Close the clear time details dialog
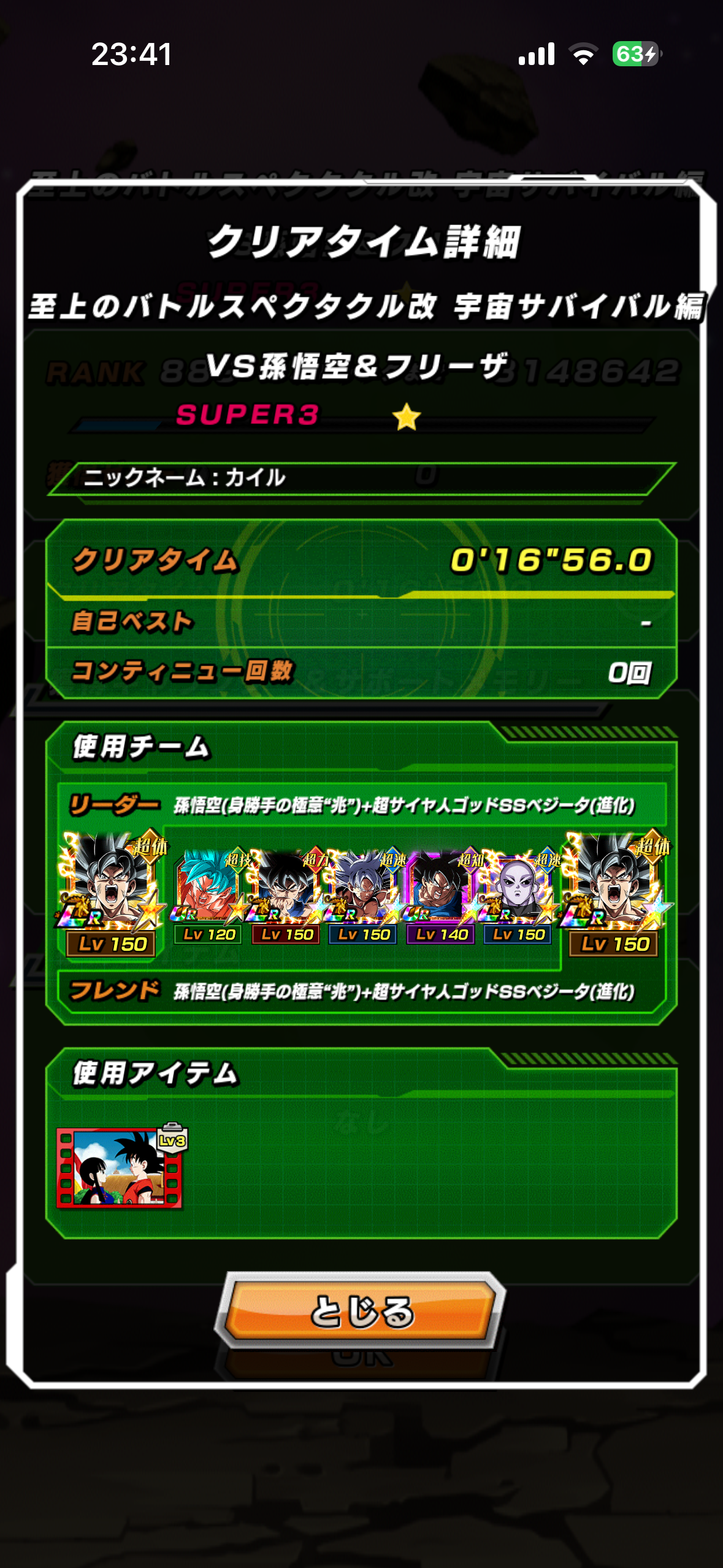 pos(361,1311)
